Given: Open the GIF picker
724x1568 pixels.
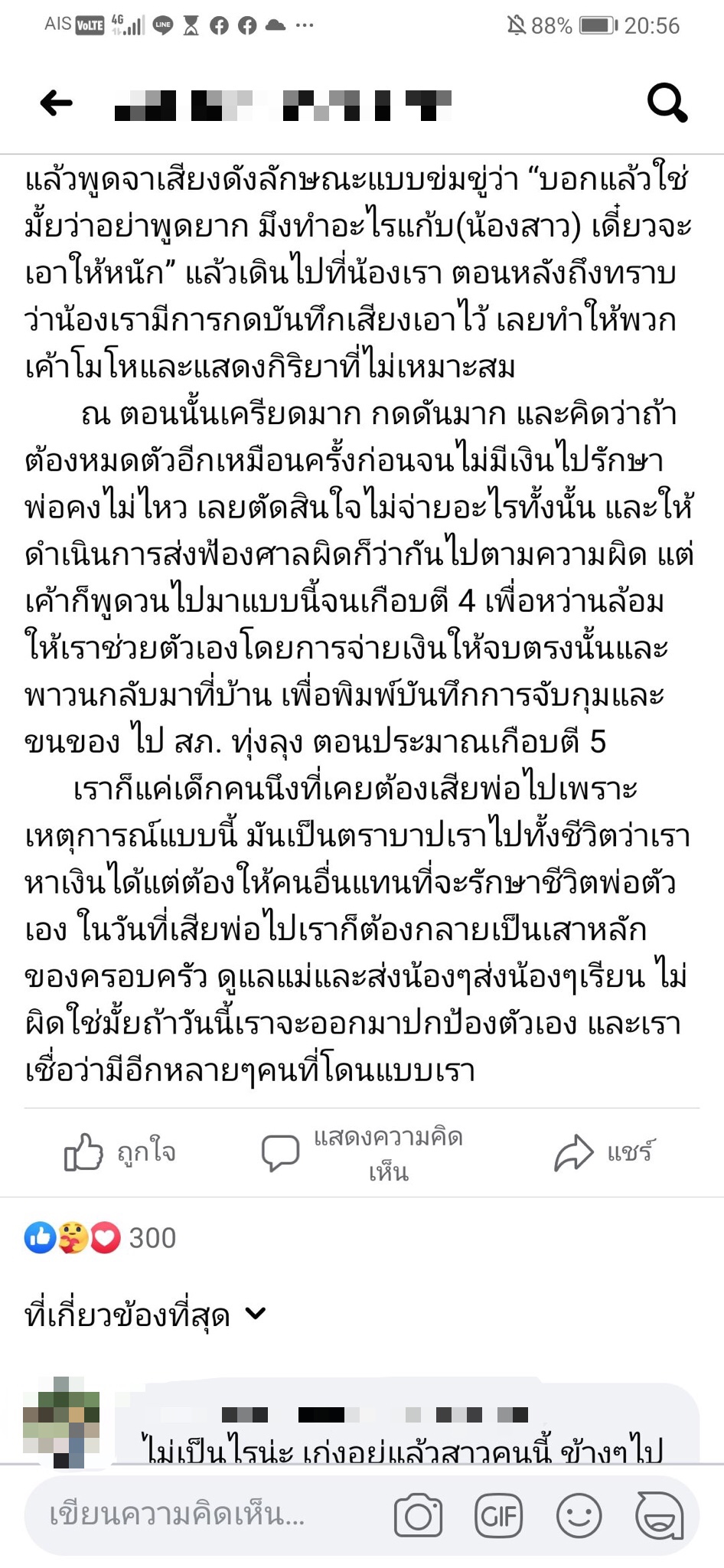Looking at the screenshot, I should [x=499, y=1514].
